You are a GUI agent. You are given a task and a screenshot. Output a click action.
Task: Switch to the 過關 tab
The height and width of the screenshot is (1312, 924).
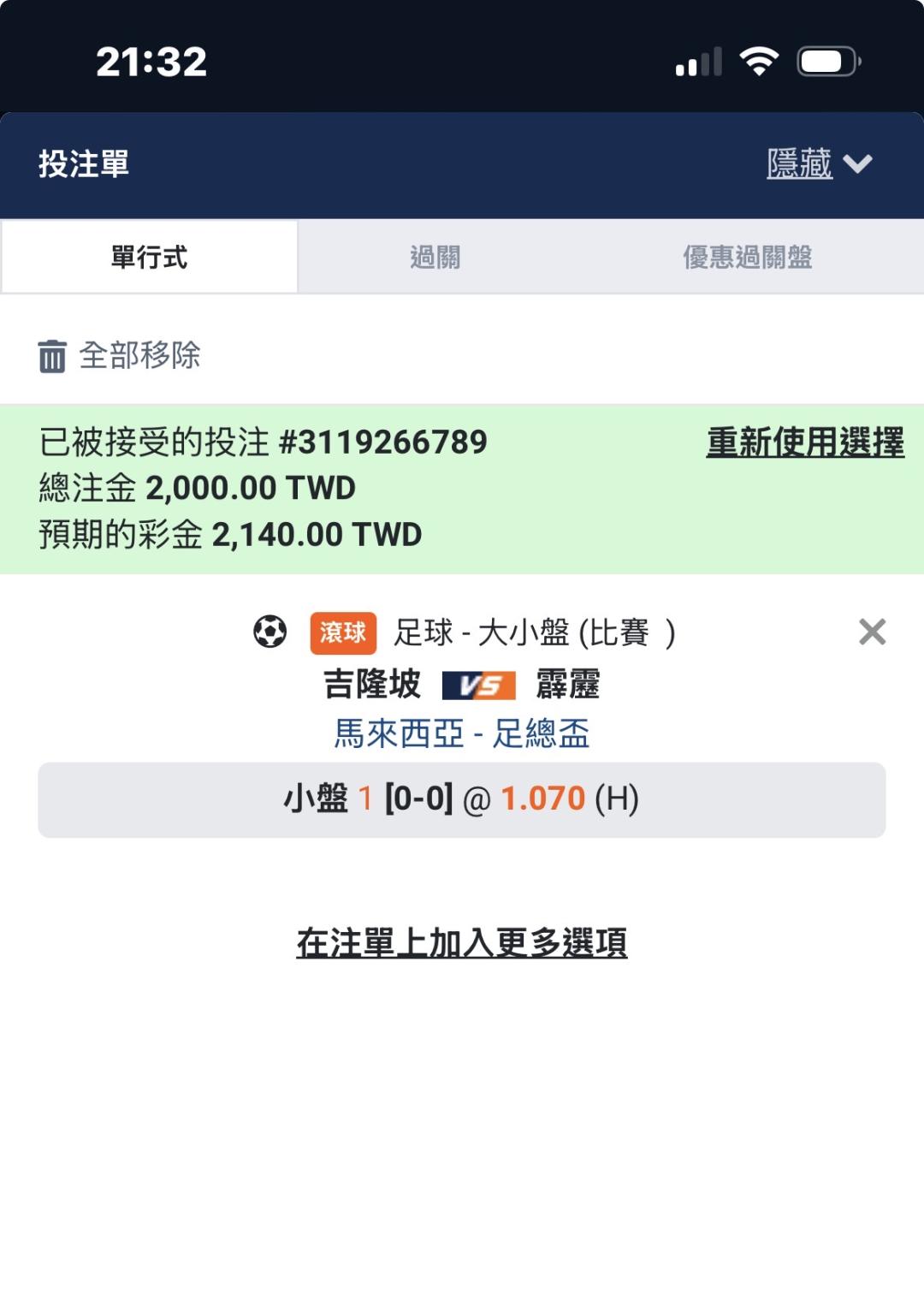click(x=435, y=257)
